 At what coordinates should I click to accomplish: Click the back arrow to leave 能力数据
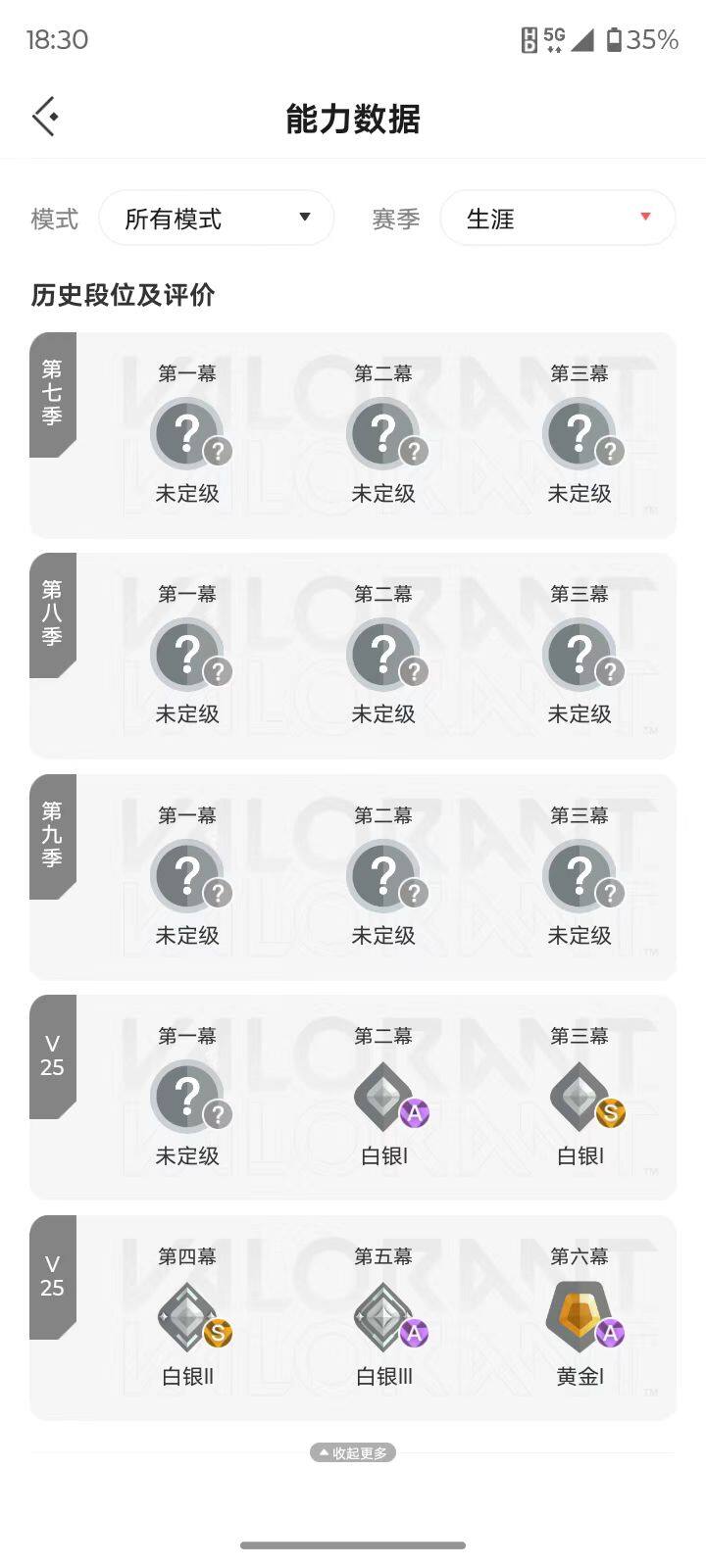[x=44, y=115]
